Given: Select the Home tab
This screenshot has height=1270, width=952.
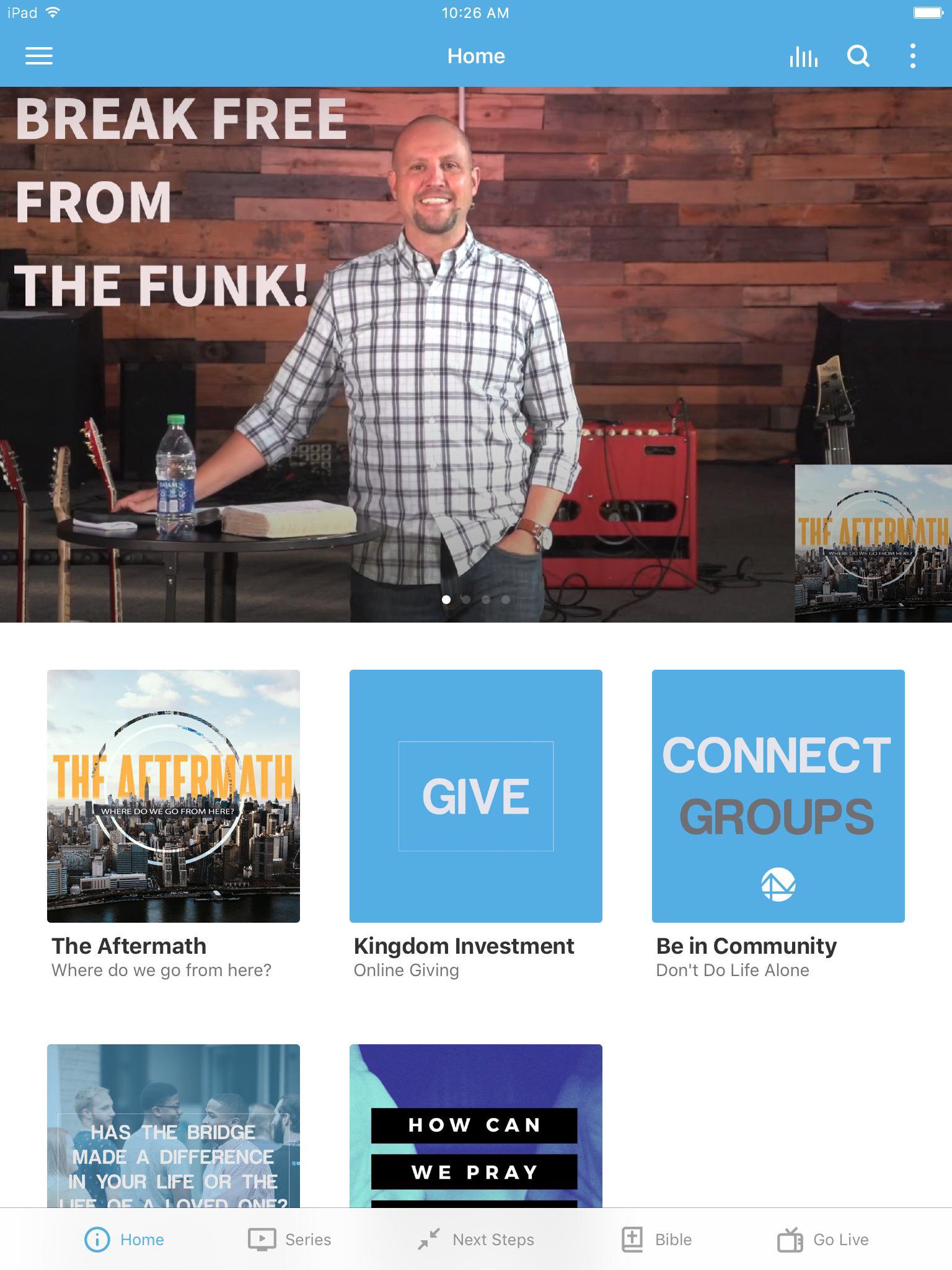Looking at the screenshot, I should (125, 1240).
